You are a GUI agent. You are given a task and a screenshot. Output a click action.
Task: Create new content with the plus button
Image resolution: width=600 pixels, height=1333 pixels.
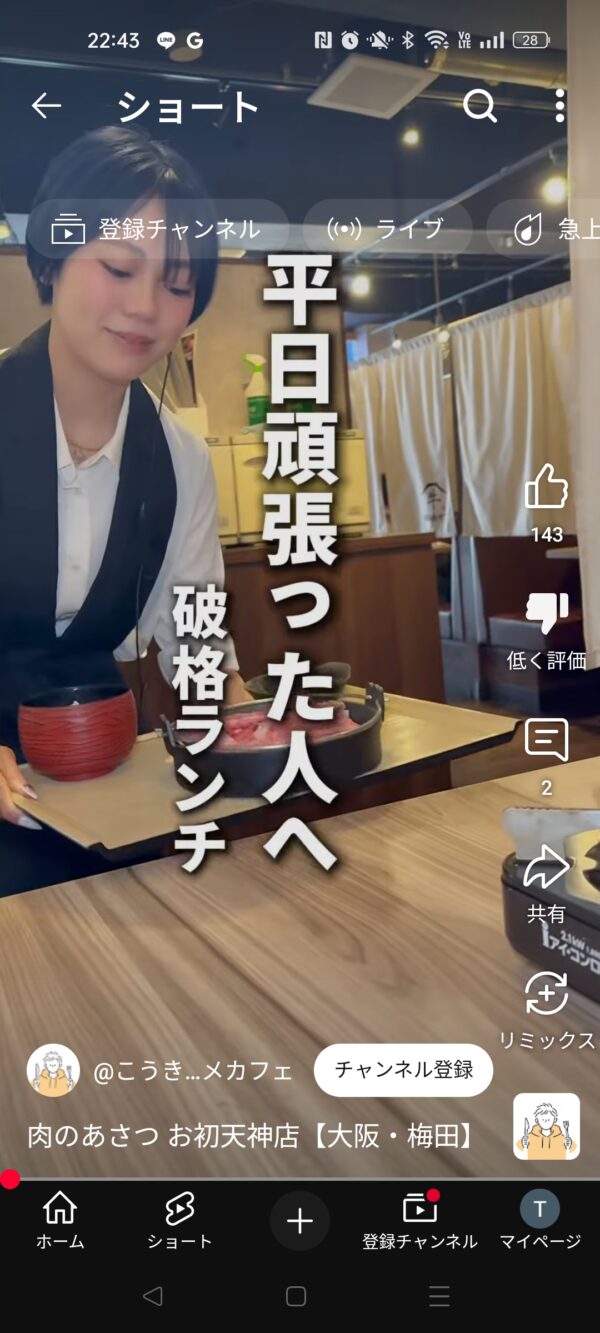pos(300,1220)
